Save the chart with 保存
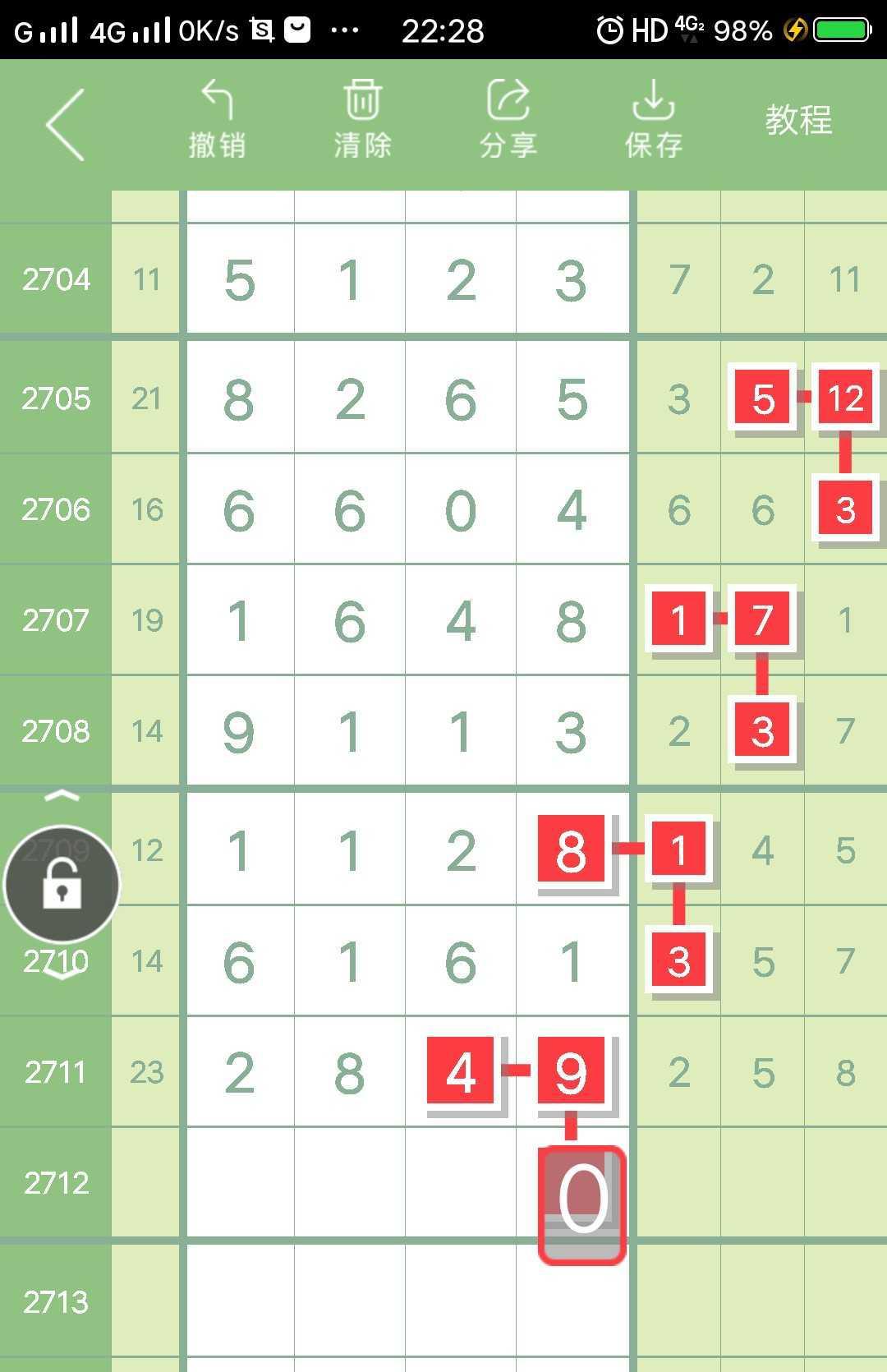 click(653, 120)
